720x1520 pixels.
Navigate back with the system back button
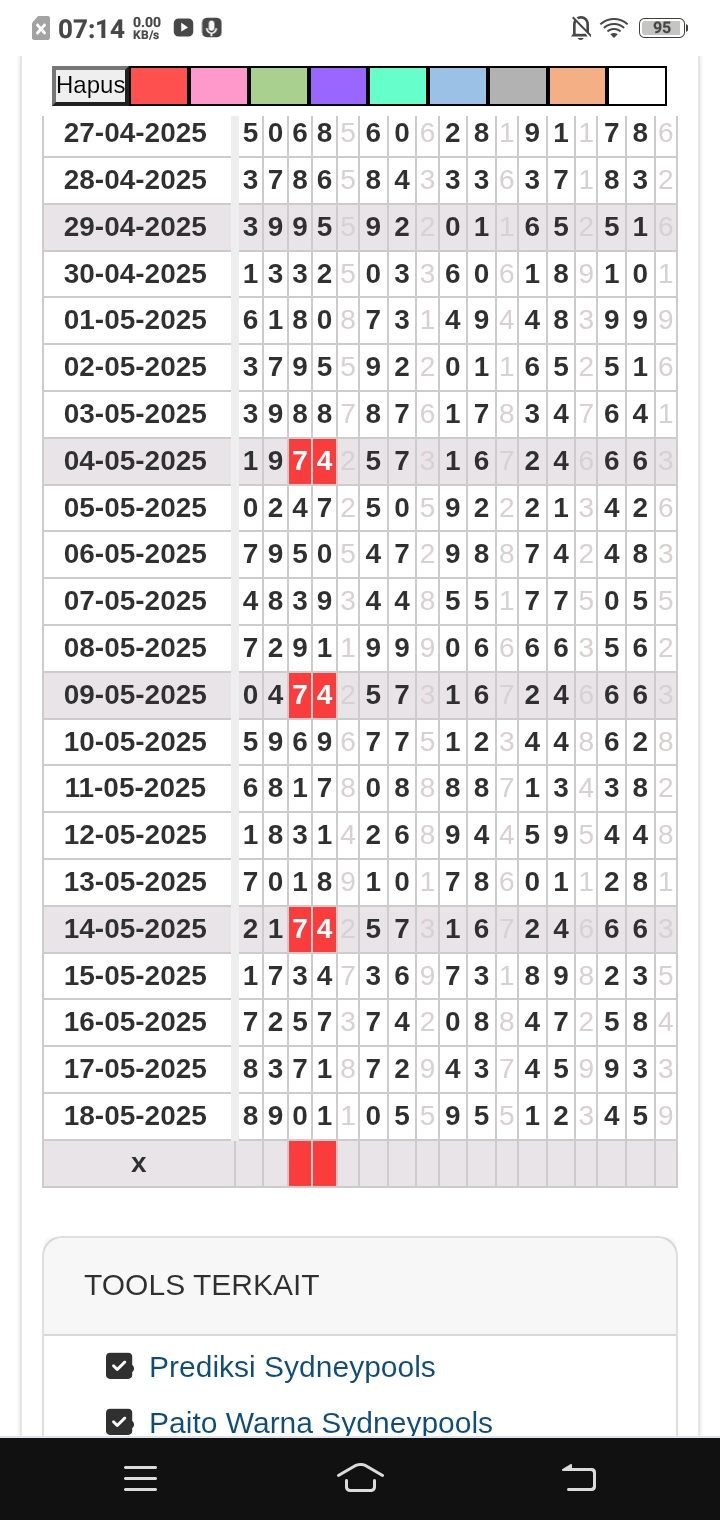click(578, 1478)
